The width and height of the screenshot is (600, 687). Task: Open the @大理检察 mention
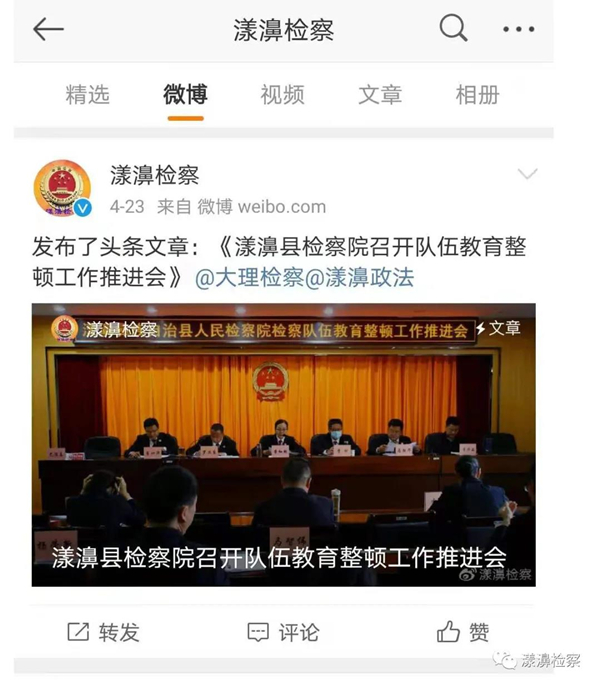[x=249, y=277]
